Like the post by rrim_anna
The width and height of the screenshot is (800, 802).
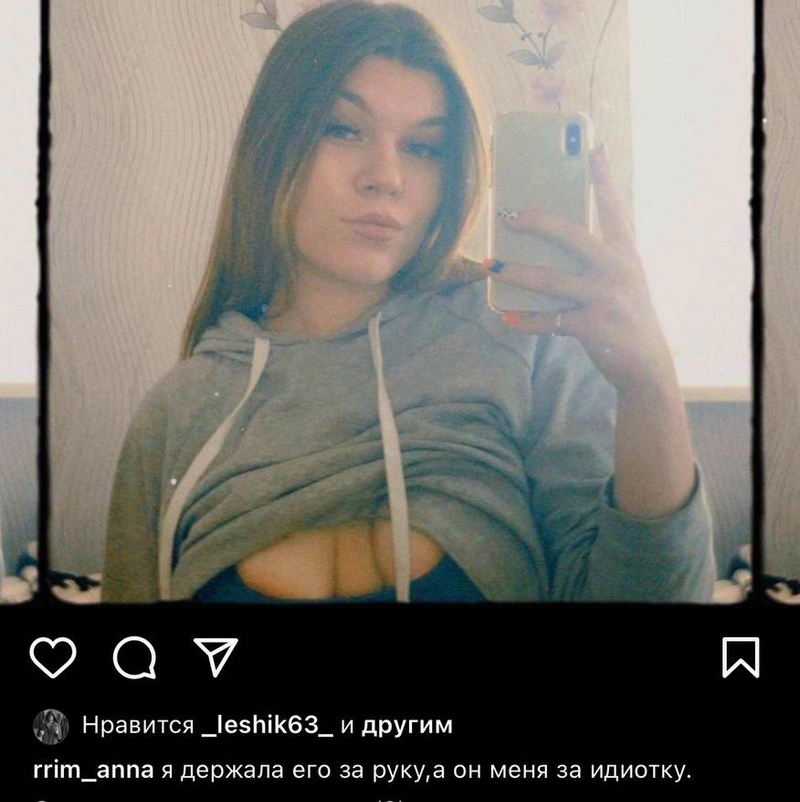53,657
